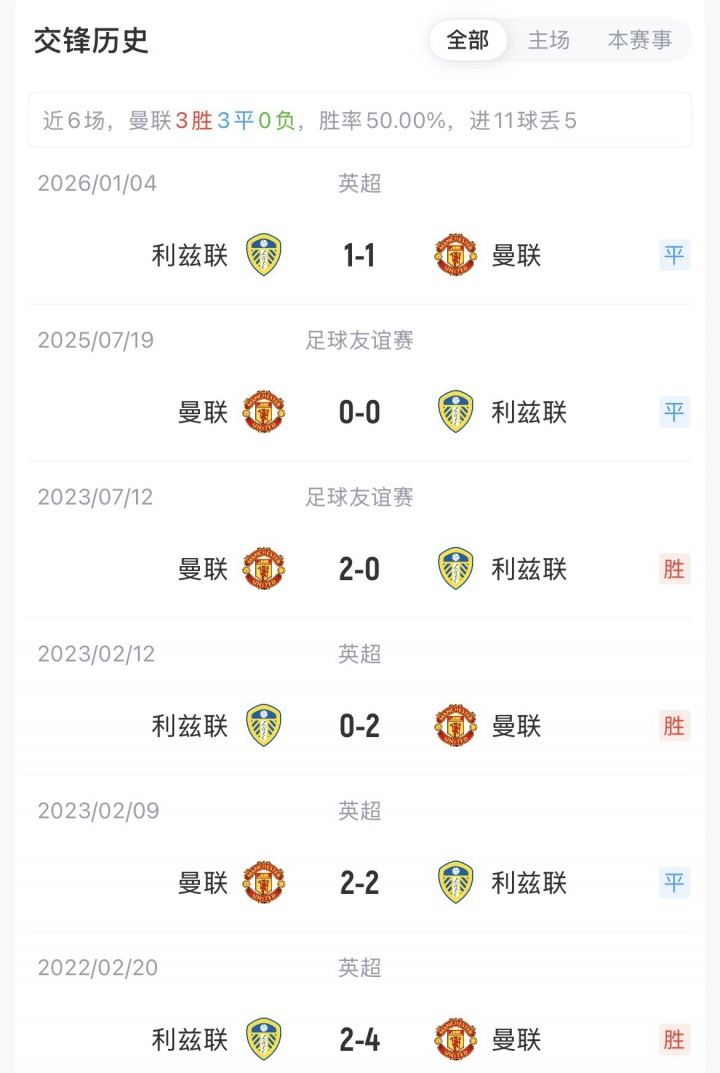Switch to the 本赛事 tab
720x1073 pixels.
[640, 41]
